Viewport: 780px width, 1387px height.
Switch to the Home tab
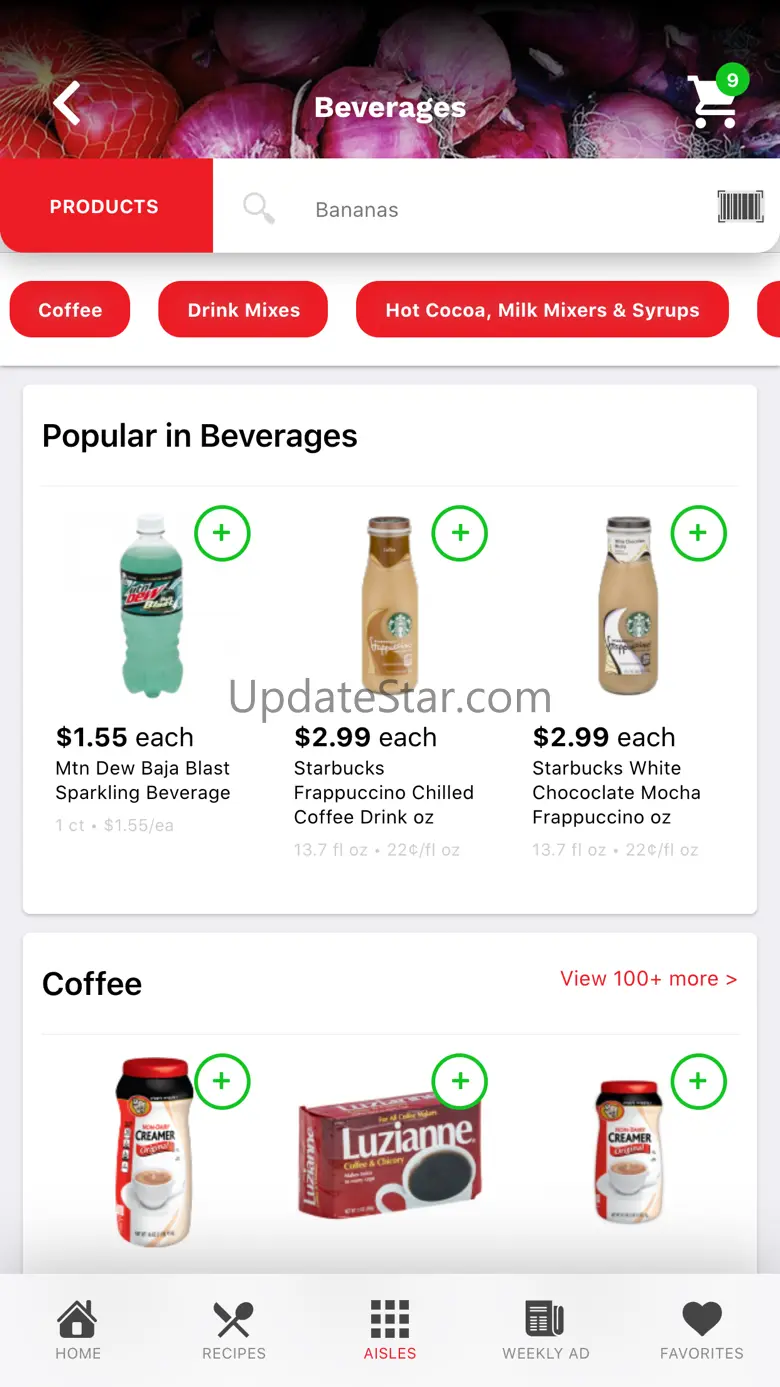tap(78, 1330)
